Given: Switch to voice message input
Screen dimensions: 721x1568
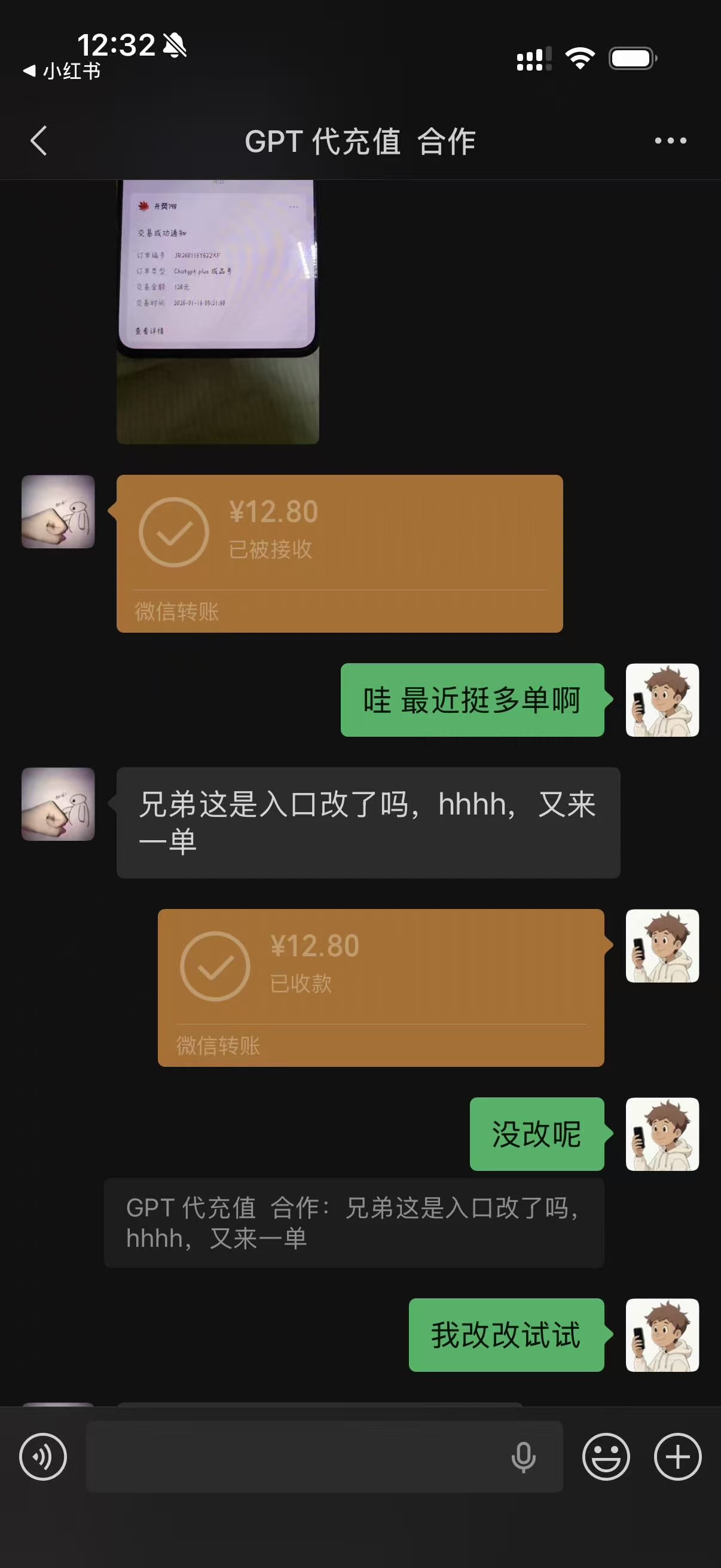Looking at the screenshot, I should pyautogui.click(x=42, y=1457).
